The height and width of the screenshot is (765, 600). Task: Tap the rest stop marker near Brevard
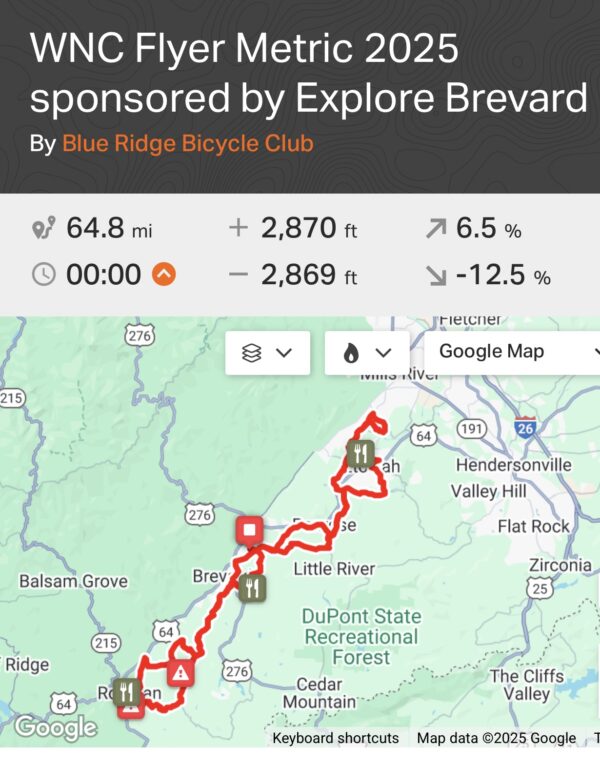252,587
